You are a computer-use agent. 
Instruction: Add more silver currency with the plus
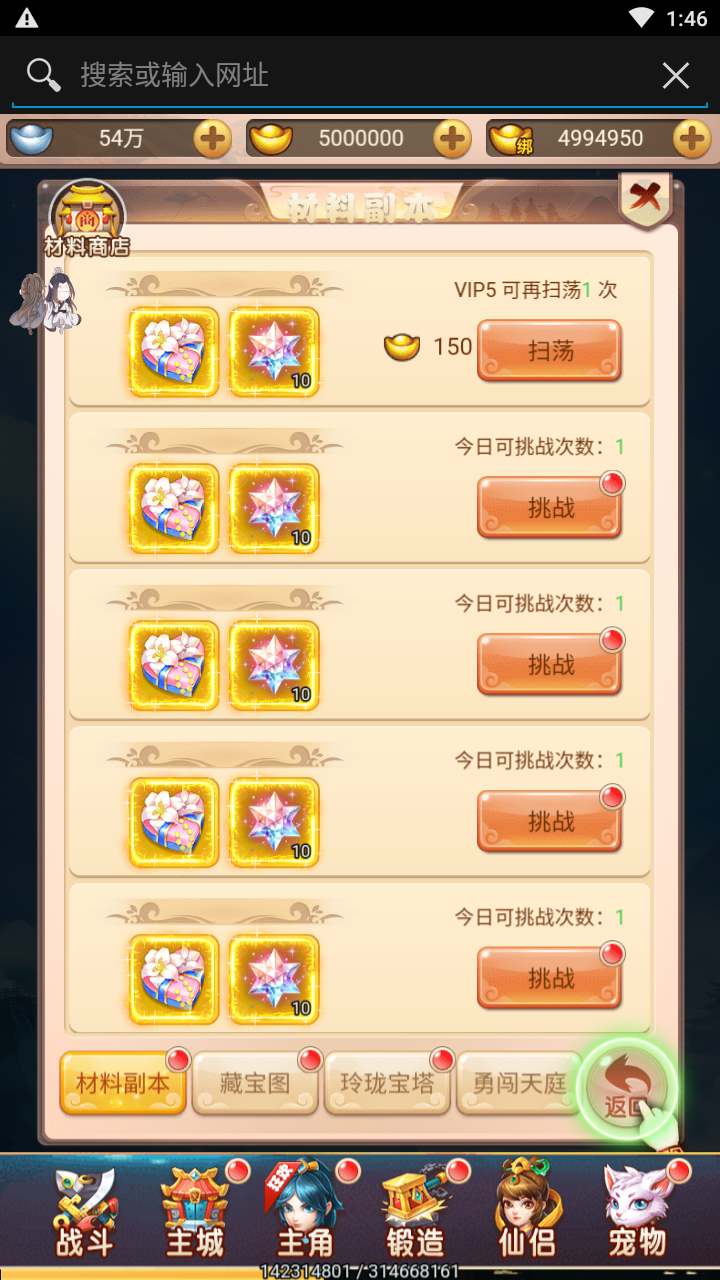tap(211, 139)
